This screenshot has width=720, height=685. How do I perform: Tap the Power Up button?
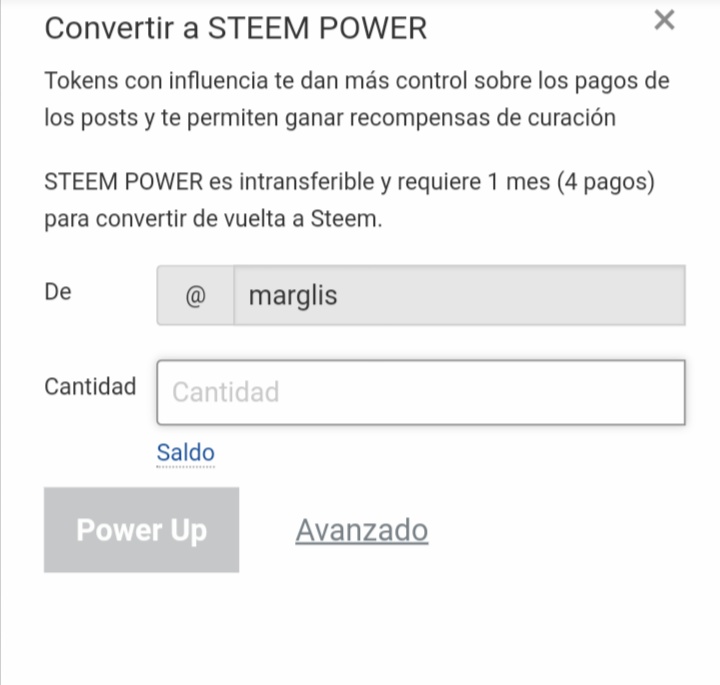click(141, 530)
